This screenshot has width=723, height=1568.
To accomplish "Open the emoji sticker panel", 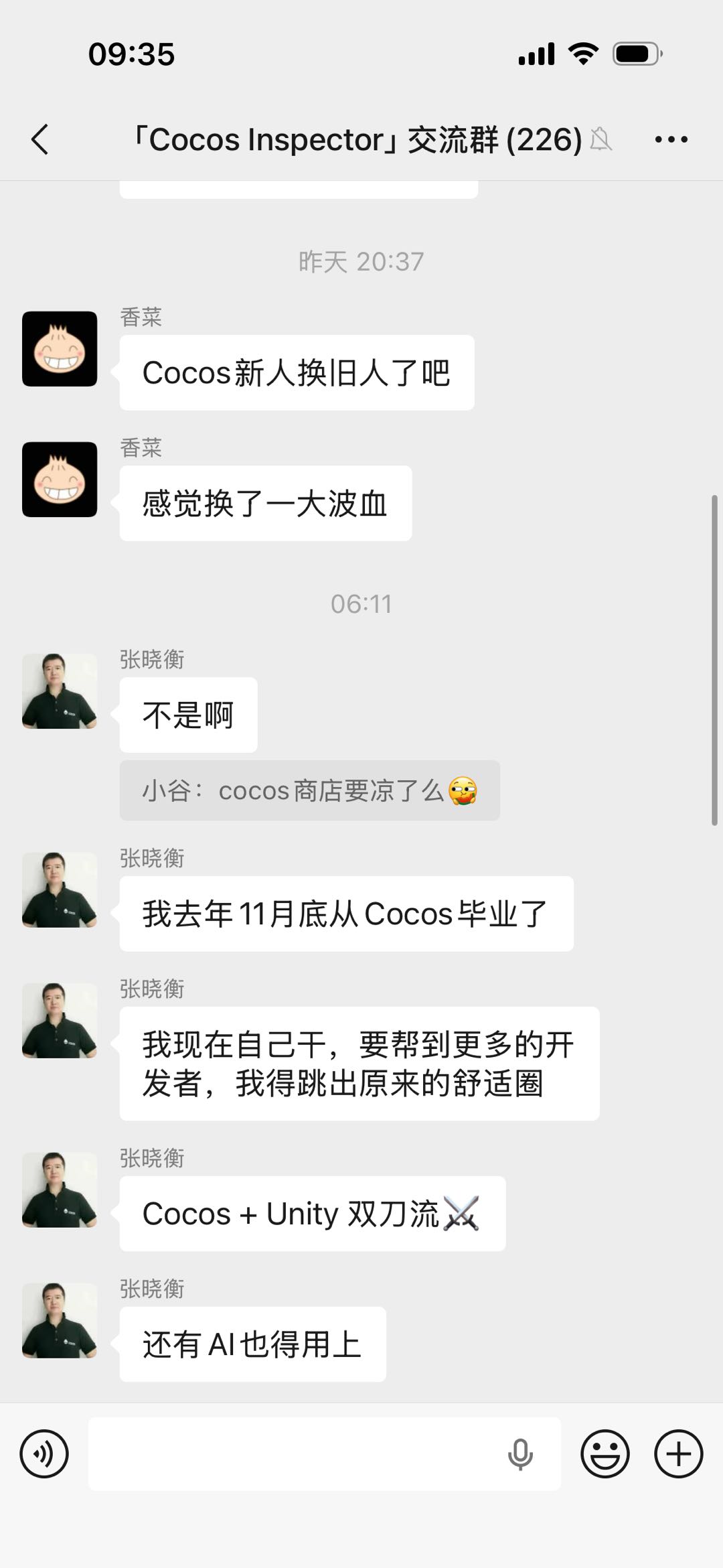I will [x=605, y=1453].
